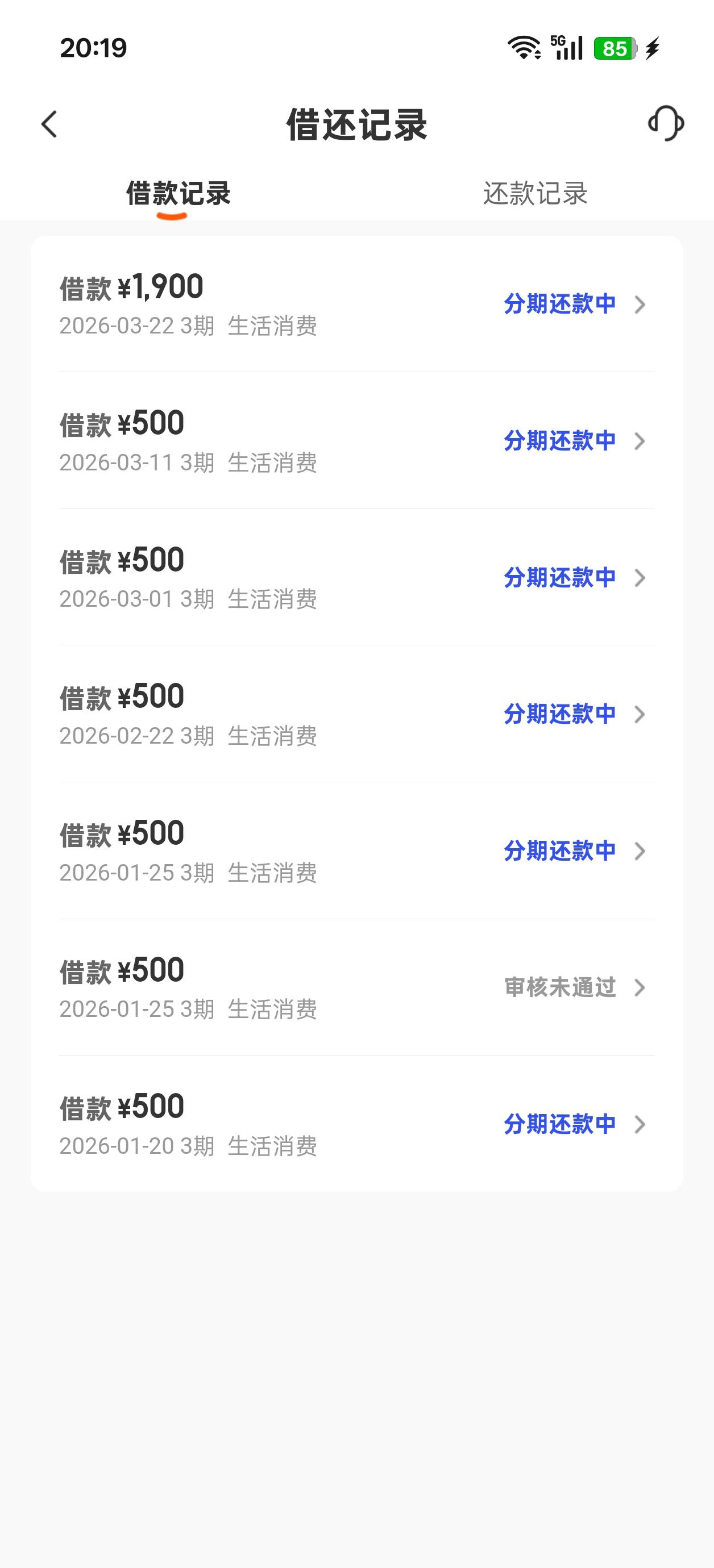View the ¥500 loan from 2026-01-20
The height and width of the screenshot is (1568, 714).
click(x=356, y=1124)
